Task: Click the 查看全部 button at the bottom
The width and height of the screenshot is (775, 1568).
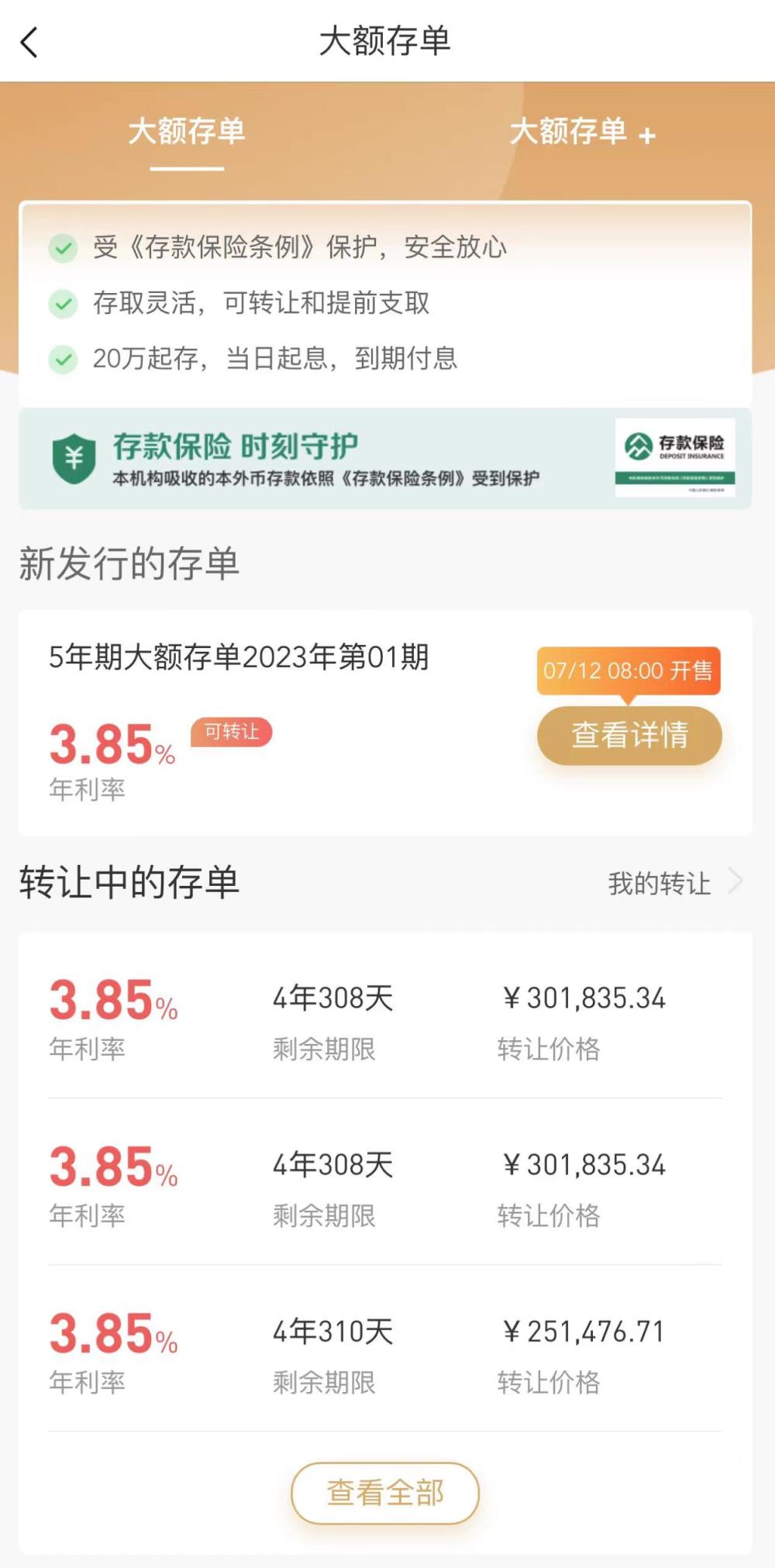Action: tap(384, 1493)
